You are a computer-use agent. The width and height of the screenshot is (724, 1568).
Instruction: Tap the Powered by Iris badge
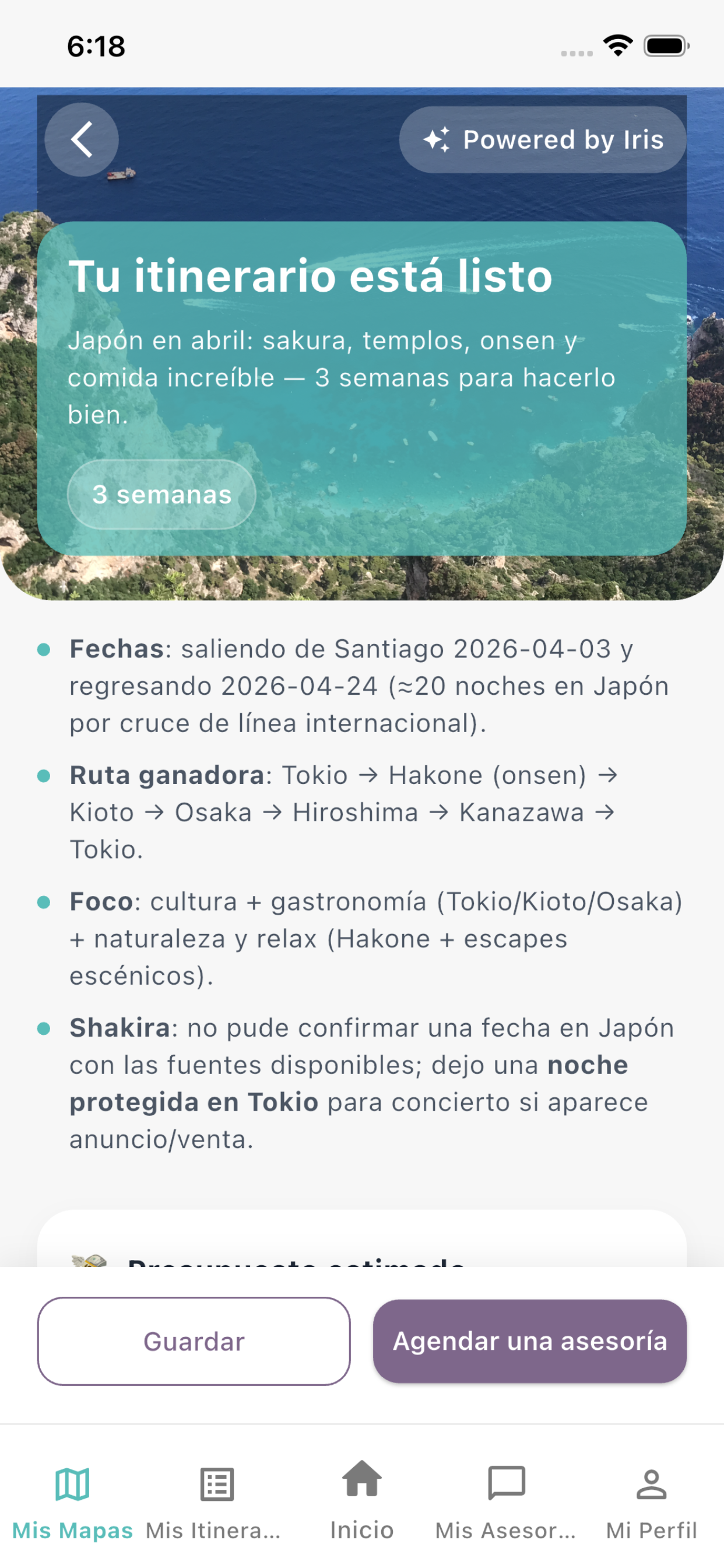(542, 139)
